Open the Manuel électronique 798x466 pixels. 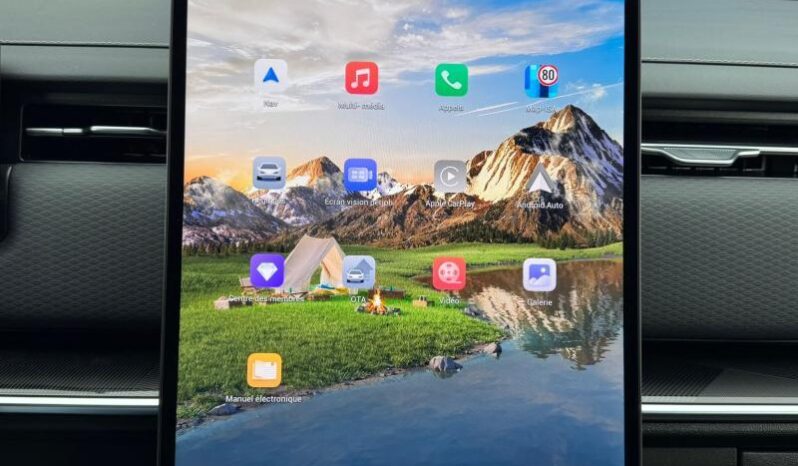tap(264, 370)
